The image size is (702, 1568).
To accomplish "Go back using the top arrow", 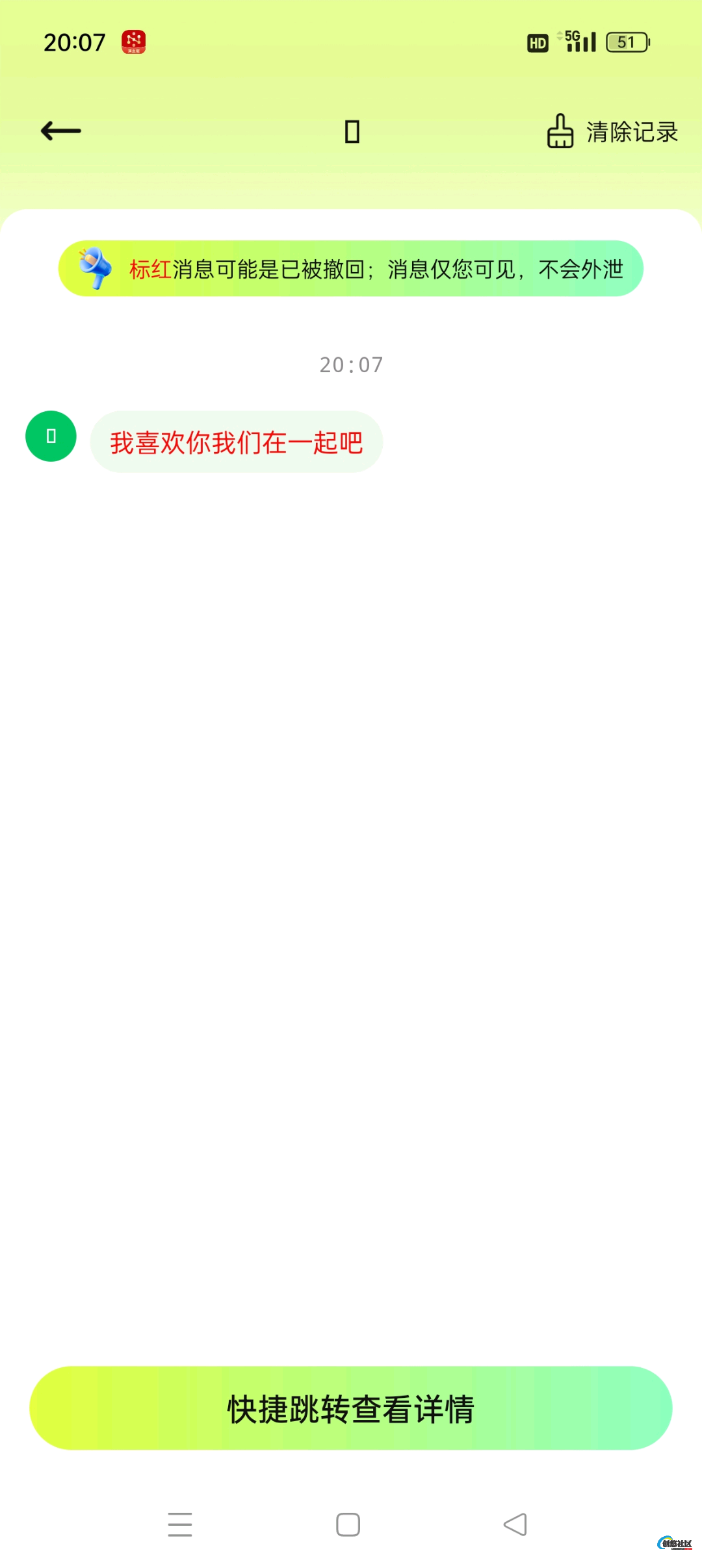I will click(61, 131).
